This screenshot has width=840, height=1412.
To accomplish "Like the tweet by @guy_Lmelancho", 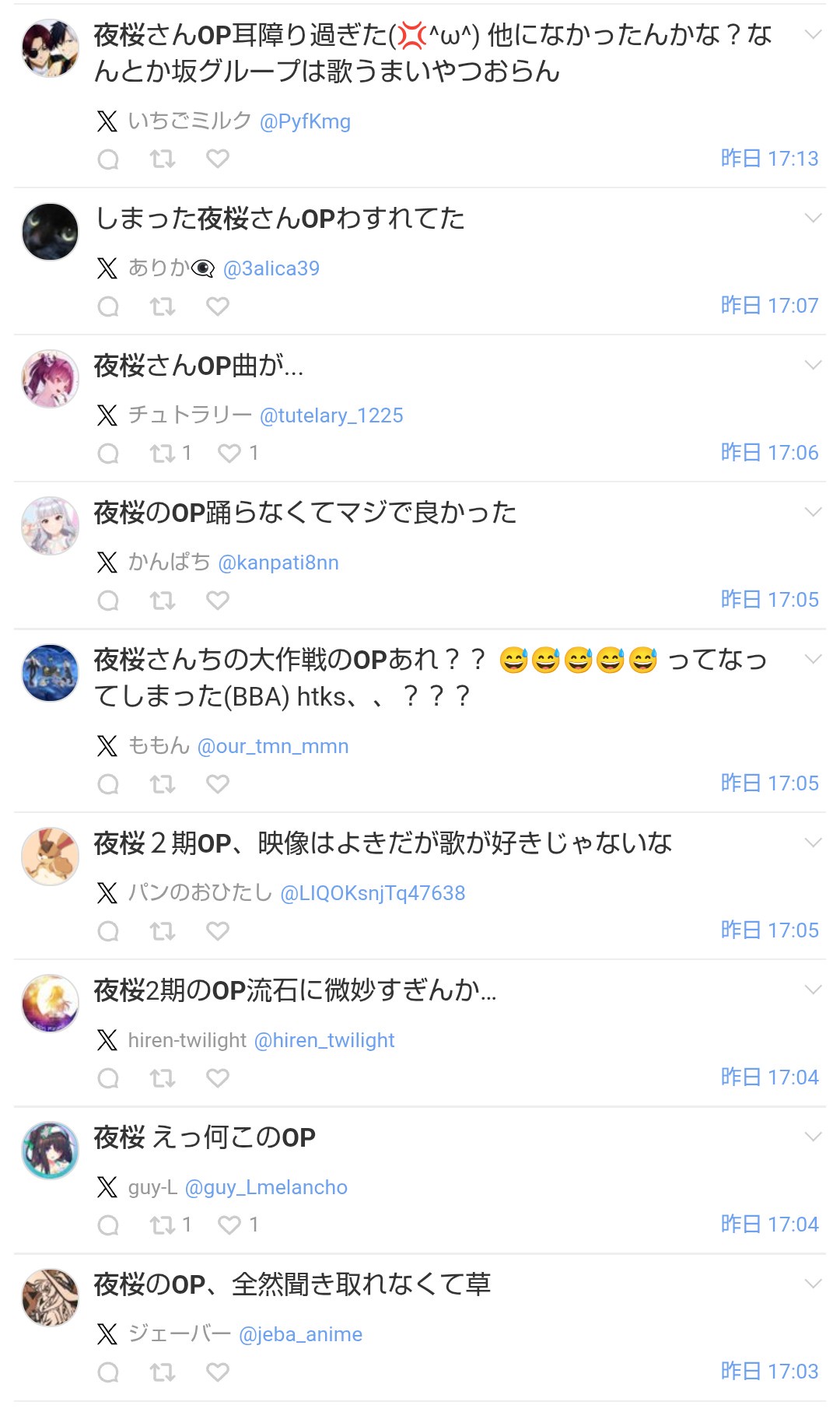I will (x=229, y=1225).
